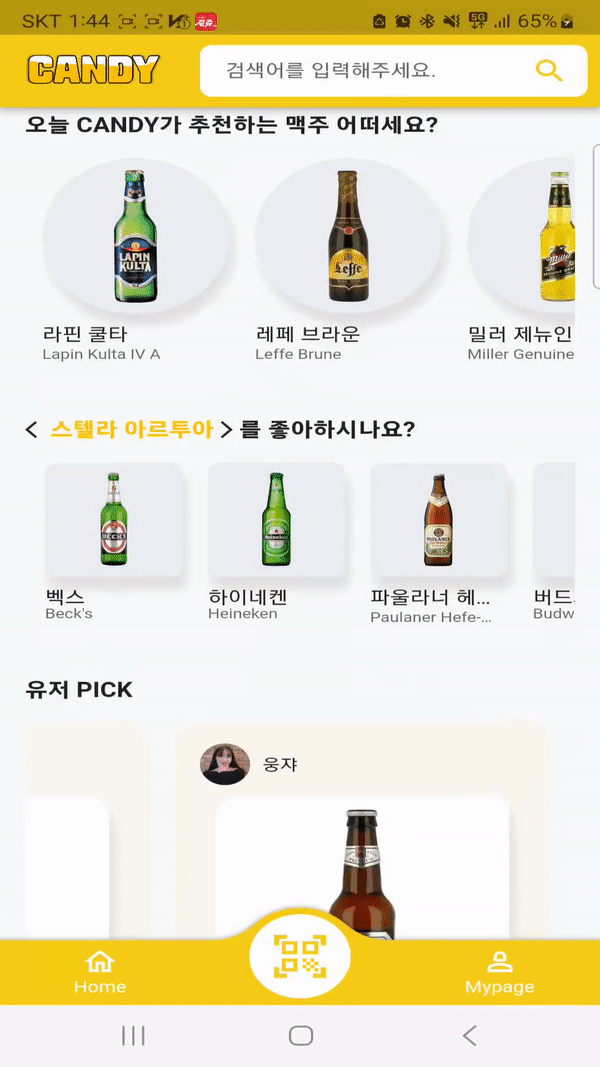View the Budweiser beer card
This screenshot has width=600, height=1067.
[x=556, y=522]
